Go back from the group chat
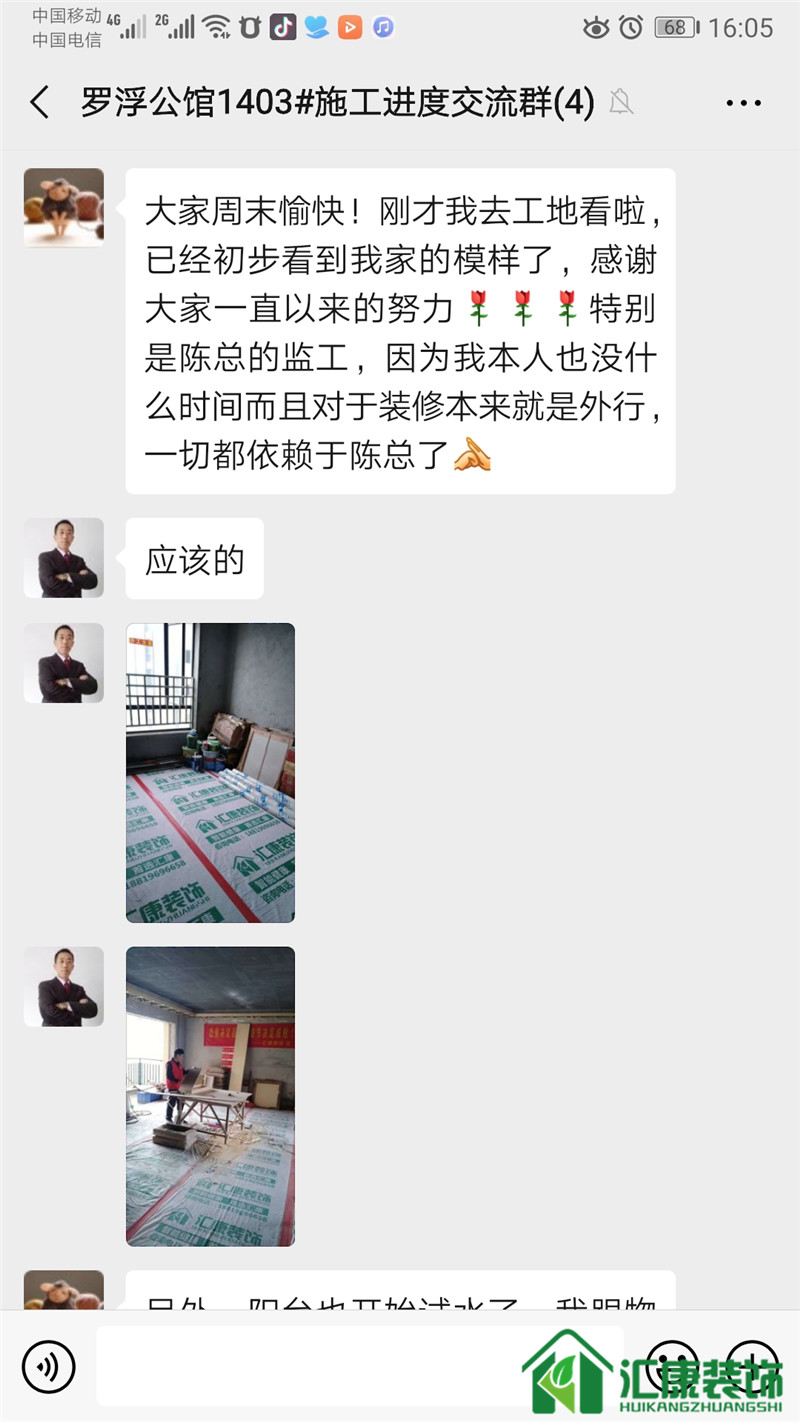Image resolution: width=800 pixels, height=1422 pixels. (40, 102)
